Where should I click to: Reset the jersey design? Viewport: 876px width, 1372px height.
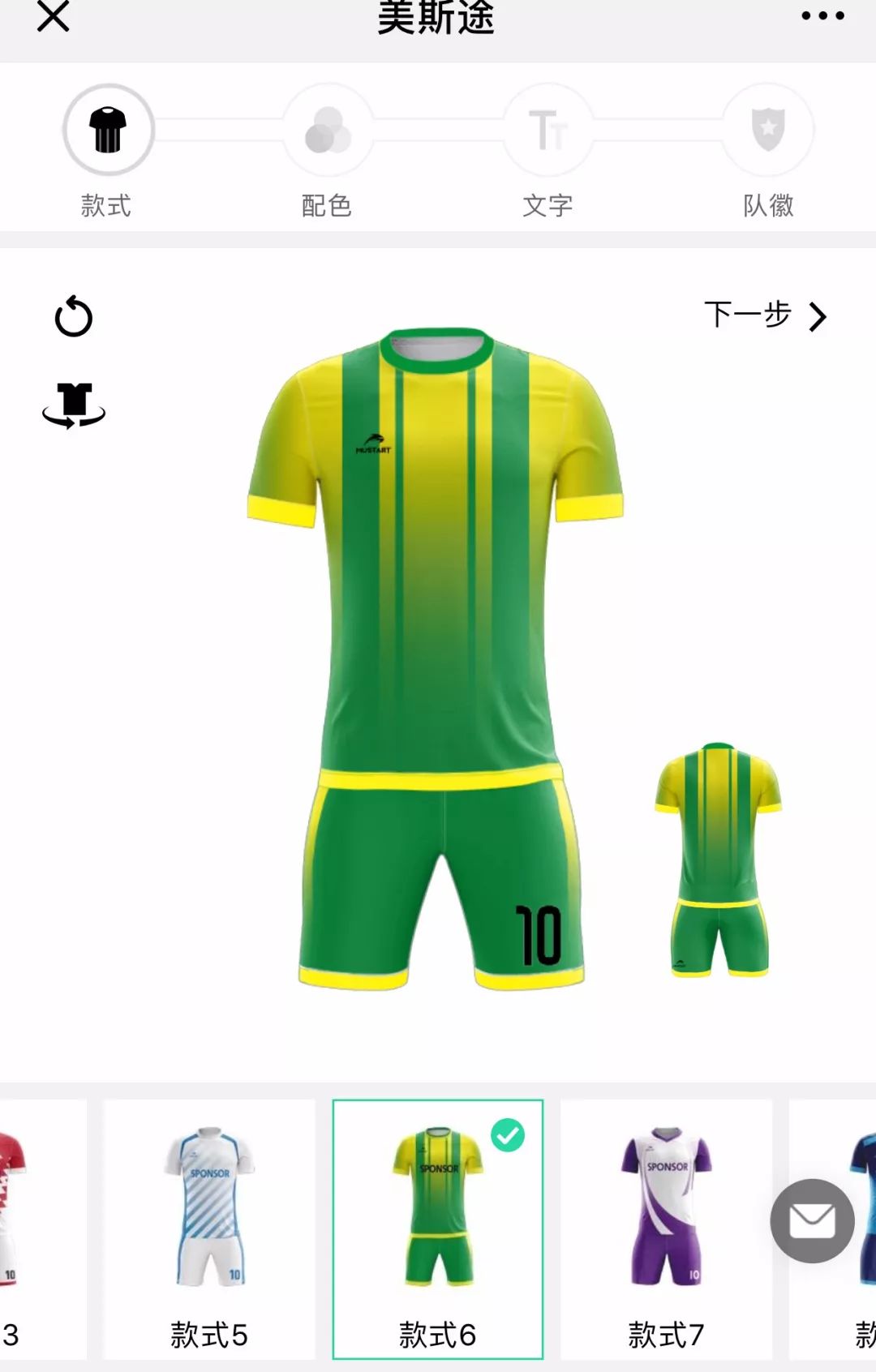(73, 316)
